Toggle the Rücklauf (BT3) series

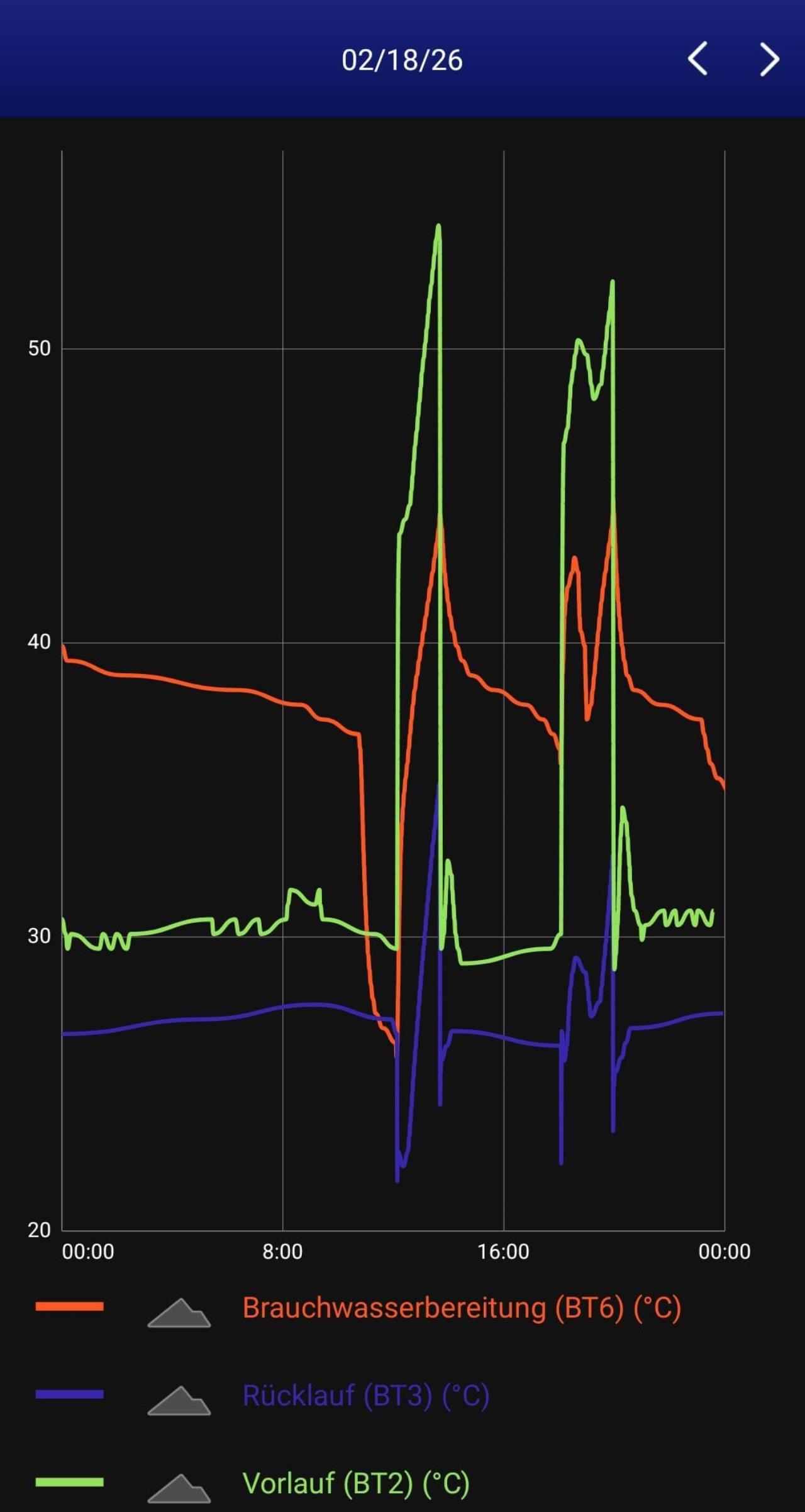click(365, 1396)
